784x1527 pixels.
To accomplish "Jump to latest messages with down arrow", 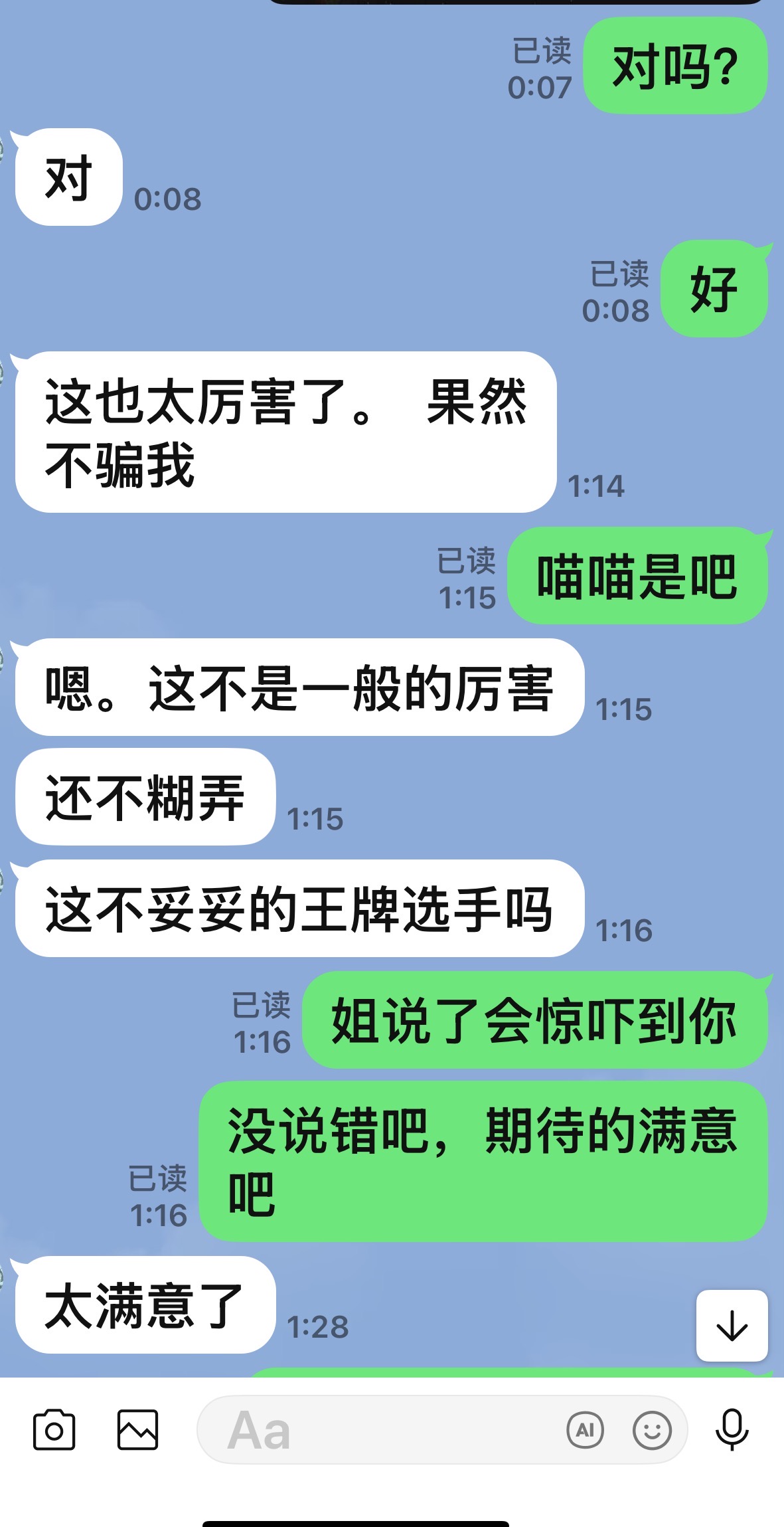I will click(732, 1325).
